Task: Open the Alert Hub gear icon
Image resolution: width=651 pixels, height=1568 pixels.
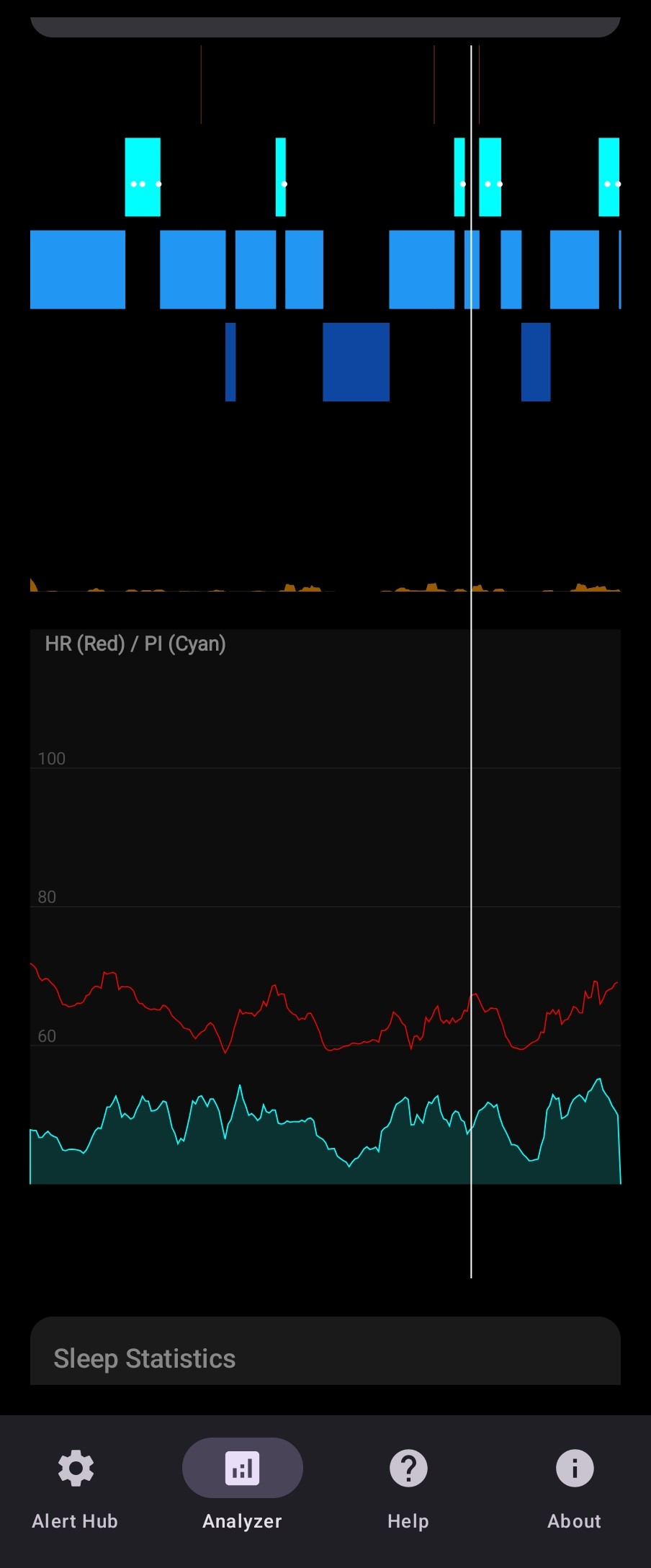Action: pos(74,1468)
